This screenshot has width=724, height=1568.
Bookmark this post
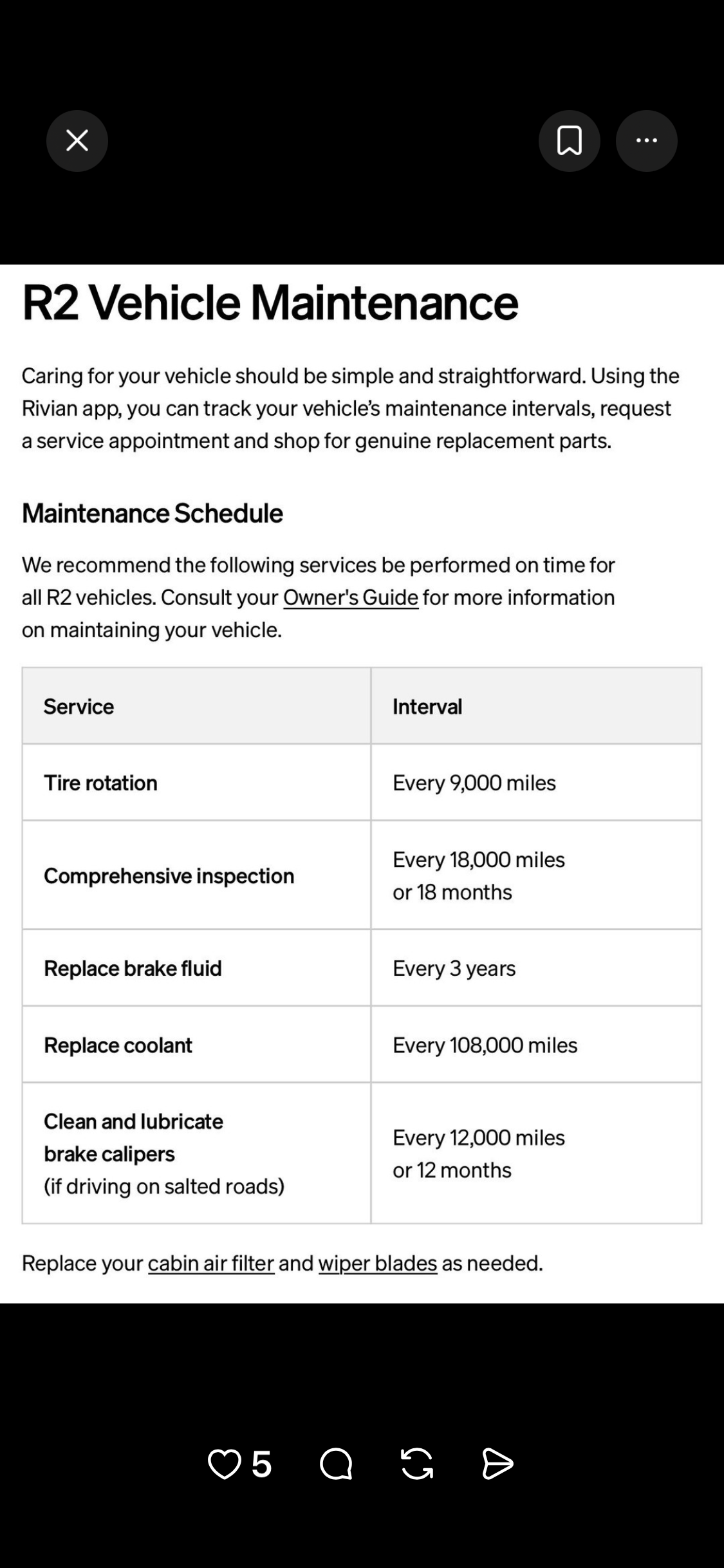(x=570, y=141)
